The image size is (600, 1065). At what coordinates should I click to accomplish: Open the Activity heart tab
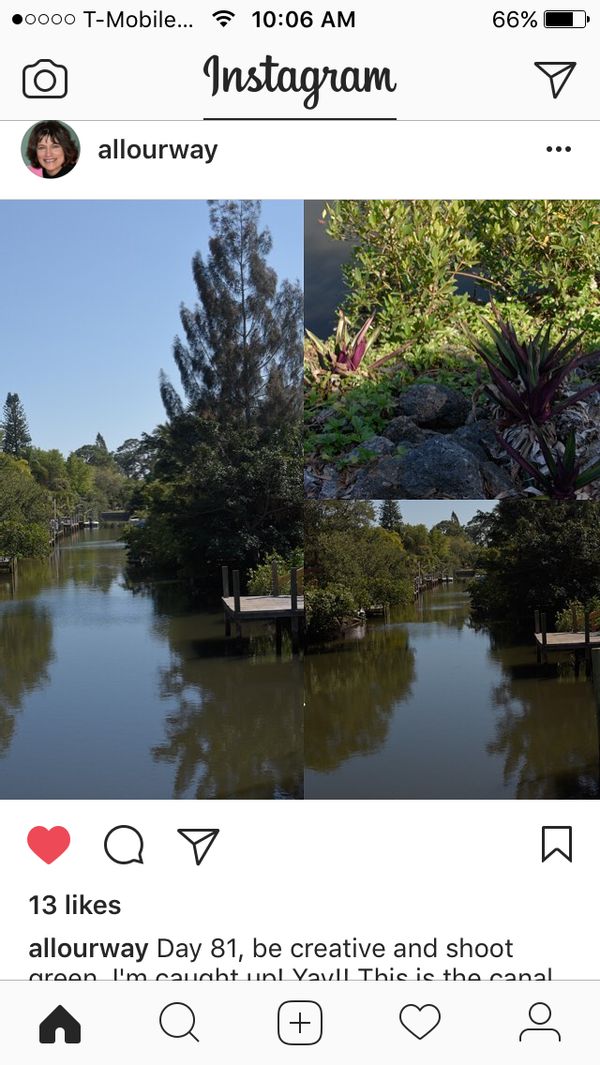420,1023
